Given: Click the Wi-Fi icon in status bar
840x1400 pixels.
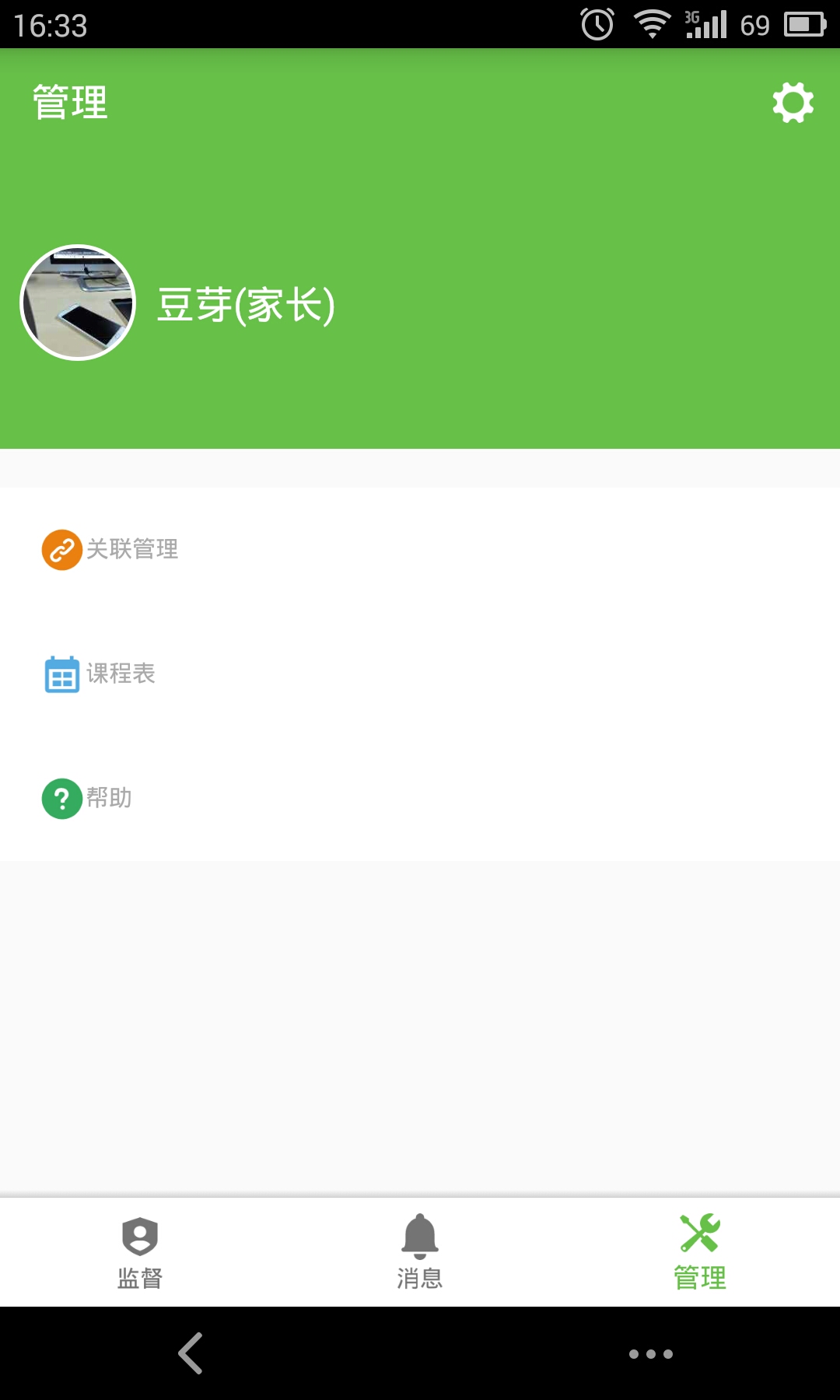Looking at the screenshot, I should (650, 23).
